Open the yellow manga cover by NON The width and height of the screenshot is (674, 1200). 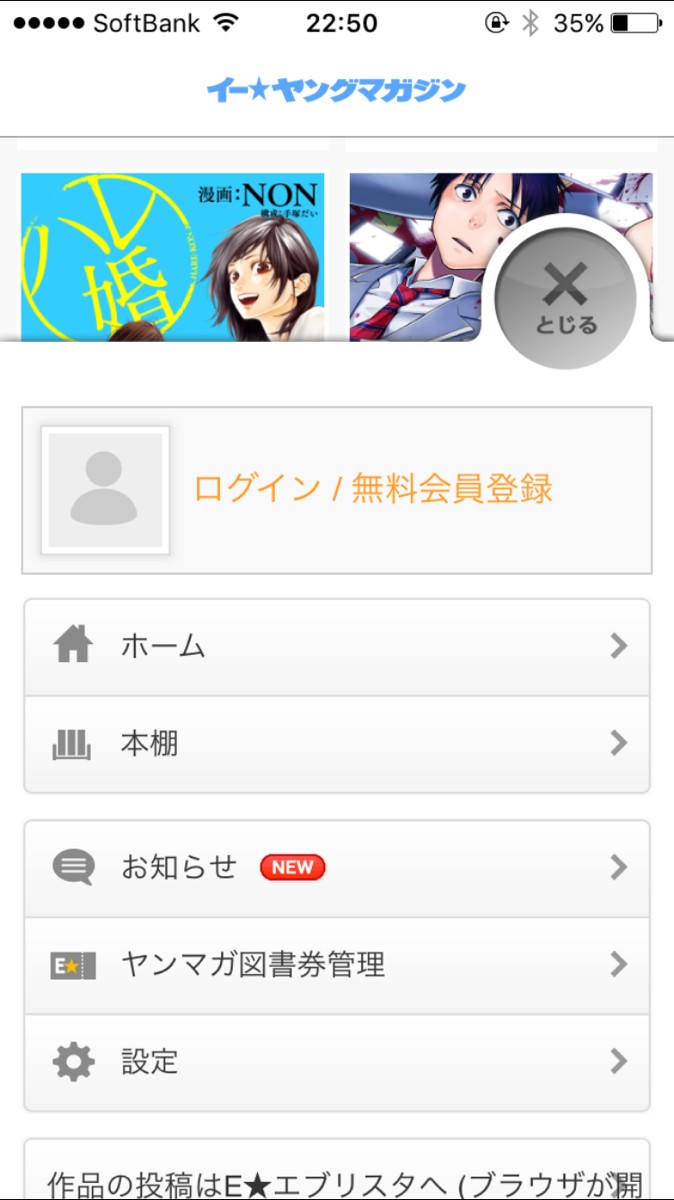[x=173, y=257]
